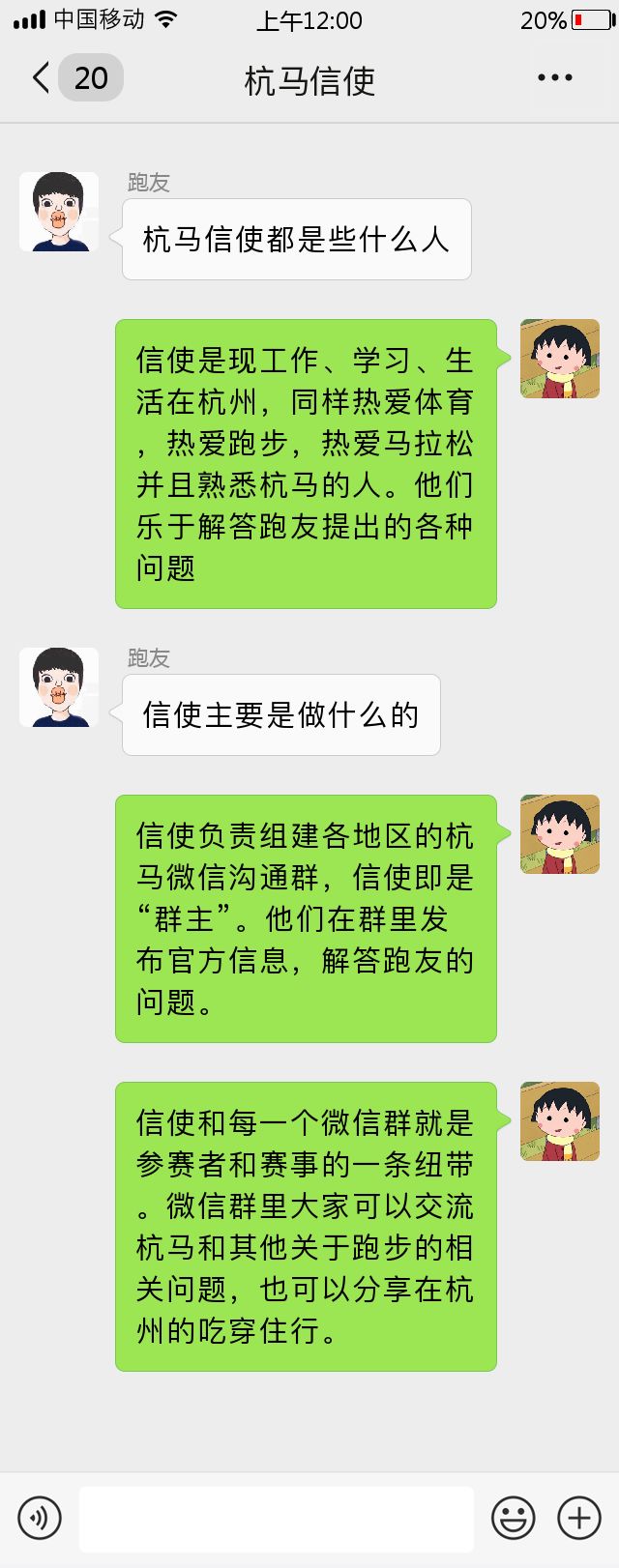Open the plus attachments menu
The height and width of the screenshot is (1568, 619).
click(579, 1518)
